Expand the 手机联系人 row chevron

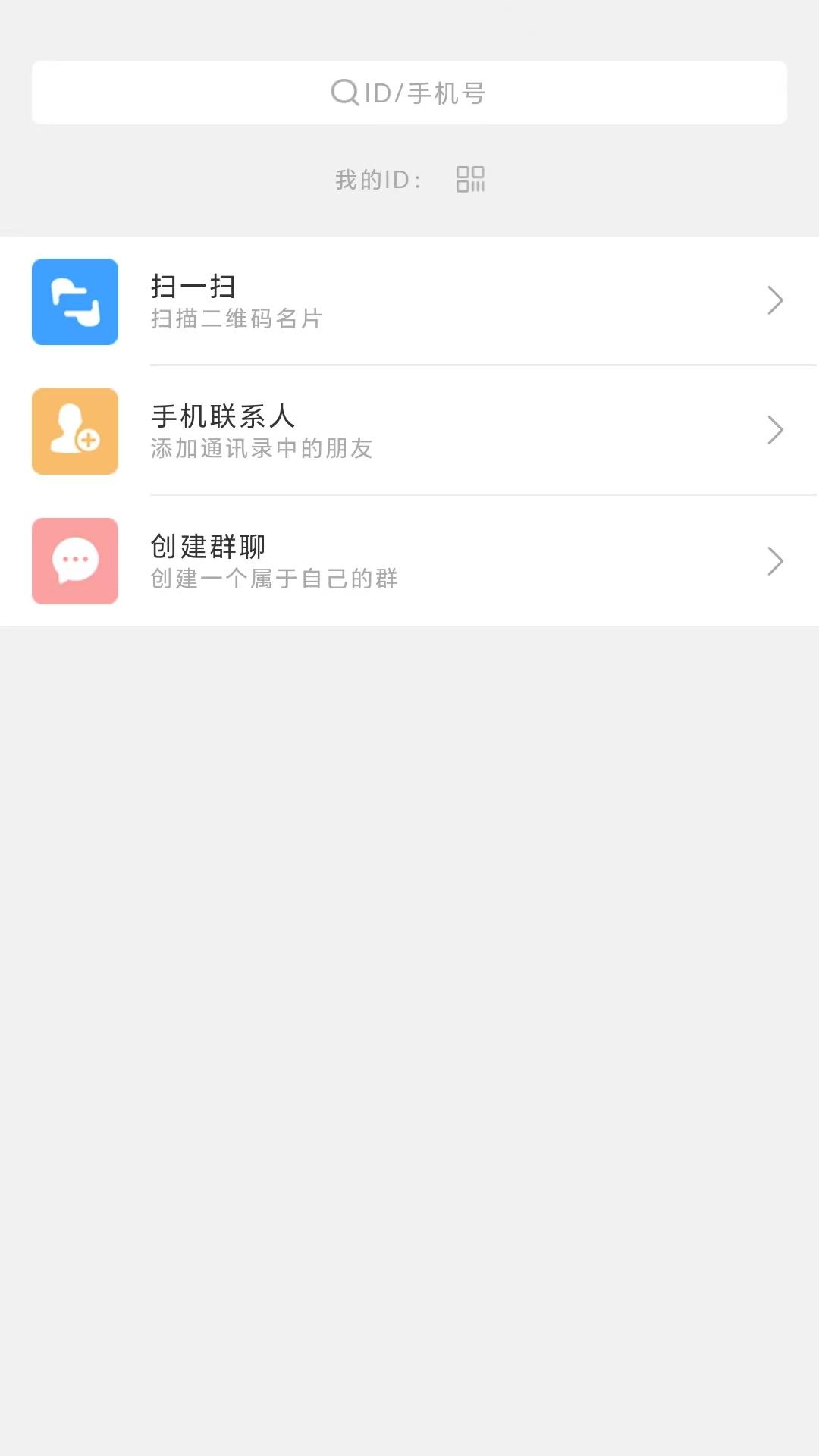(x=775, y=430)
